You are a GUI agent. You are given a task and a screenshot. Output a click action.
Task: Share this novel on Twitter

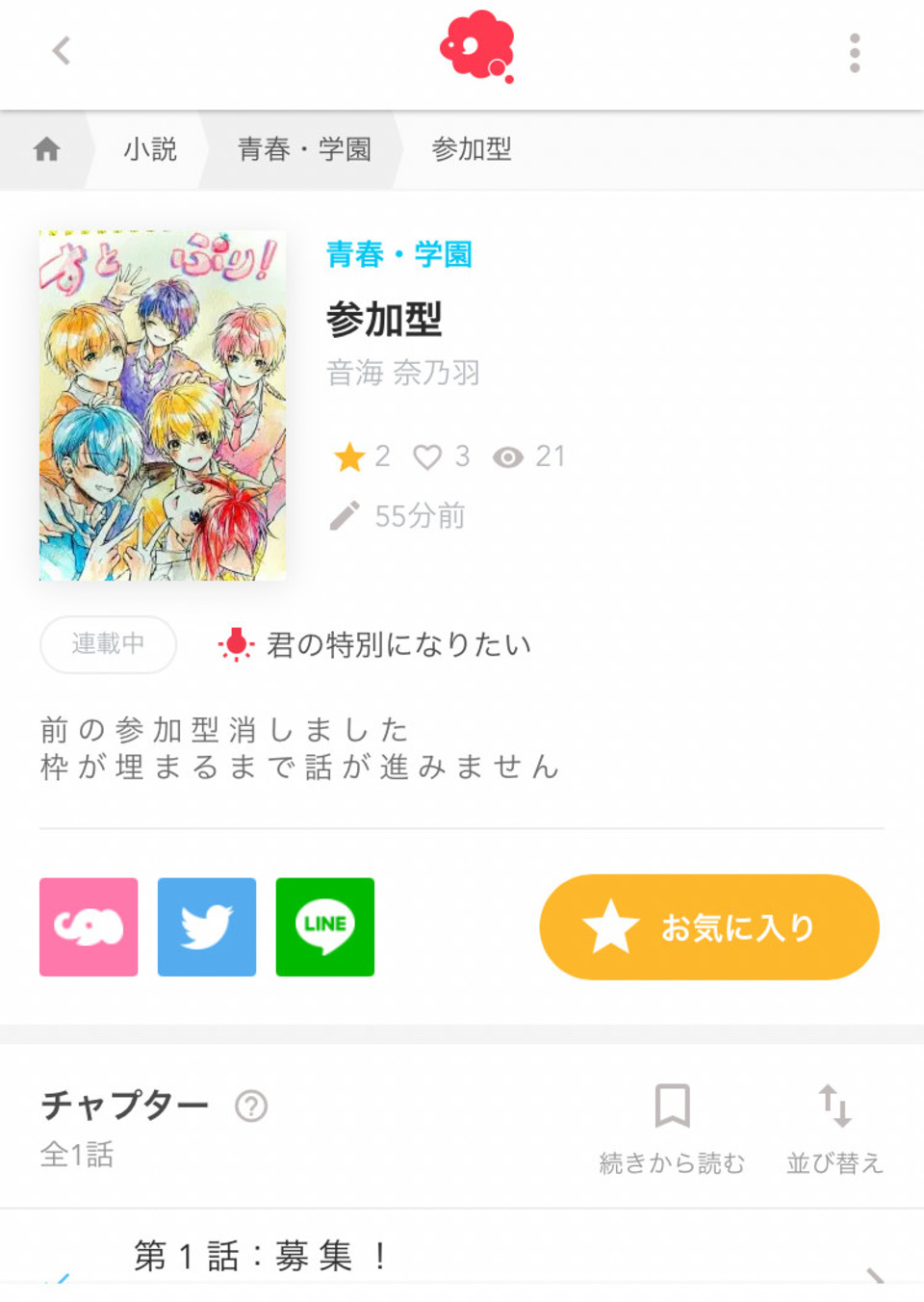pyautogui.click(x=207, y=926)
